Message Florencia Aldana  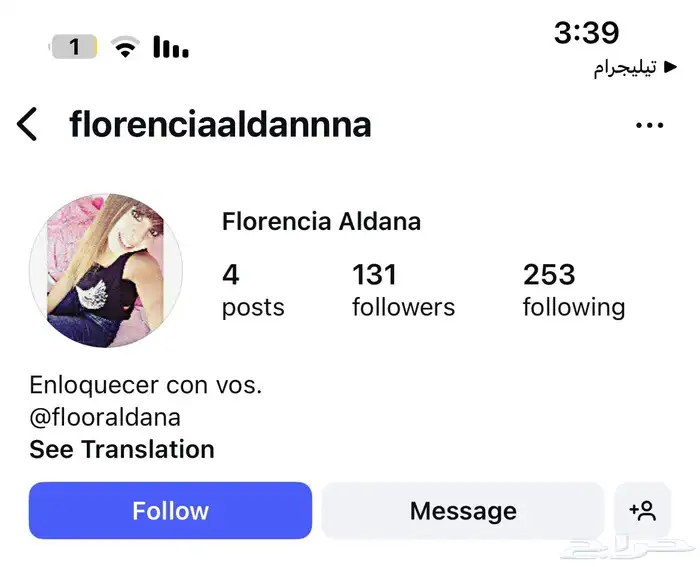click(x=463, y=511)
